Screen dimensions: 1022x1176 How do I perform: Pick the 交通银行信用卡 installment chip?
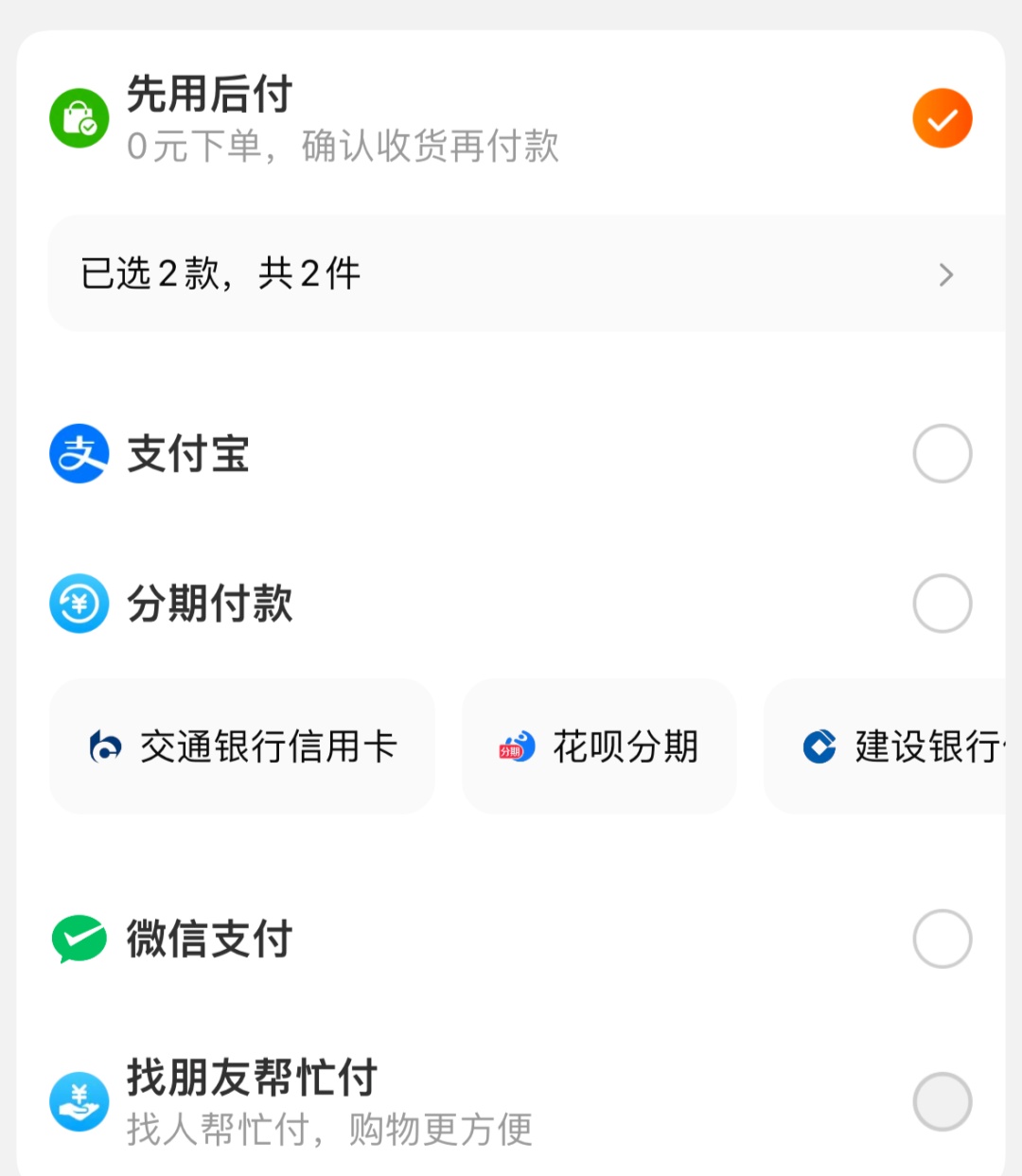click(242, 746)
